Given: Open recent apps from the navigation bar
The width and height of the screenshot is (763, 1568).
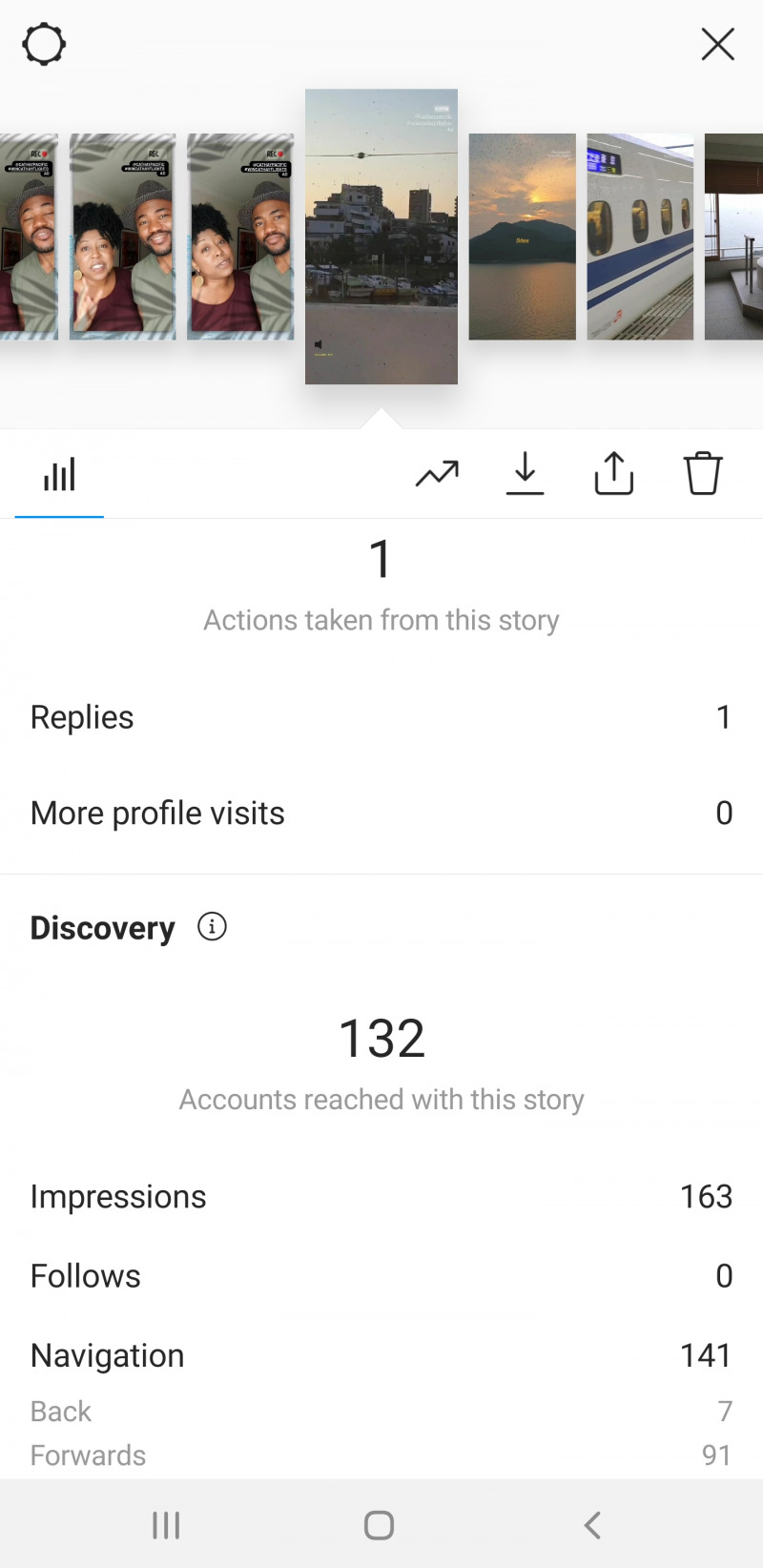Looking at the screenshot, I should (x=166, y=1525).
